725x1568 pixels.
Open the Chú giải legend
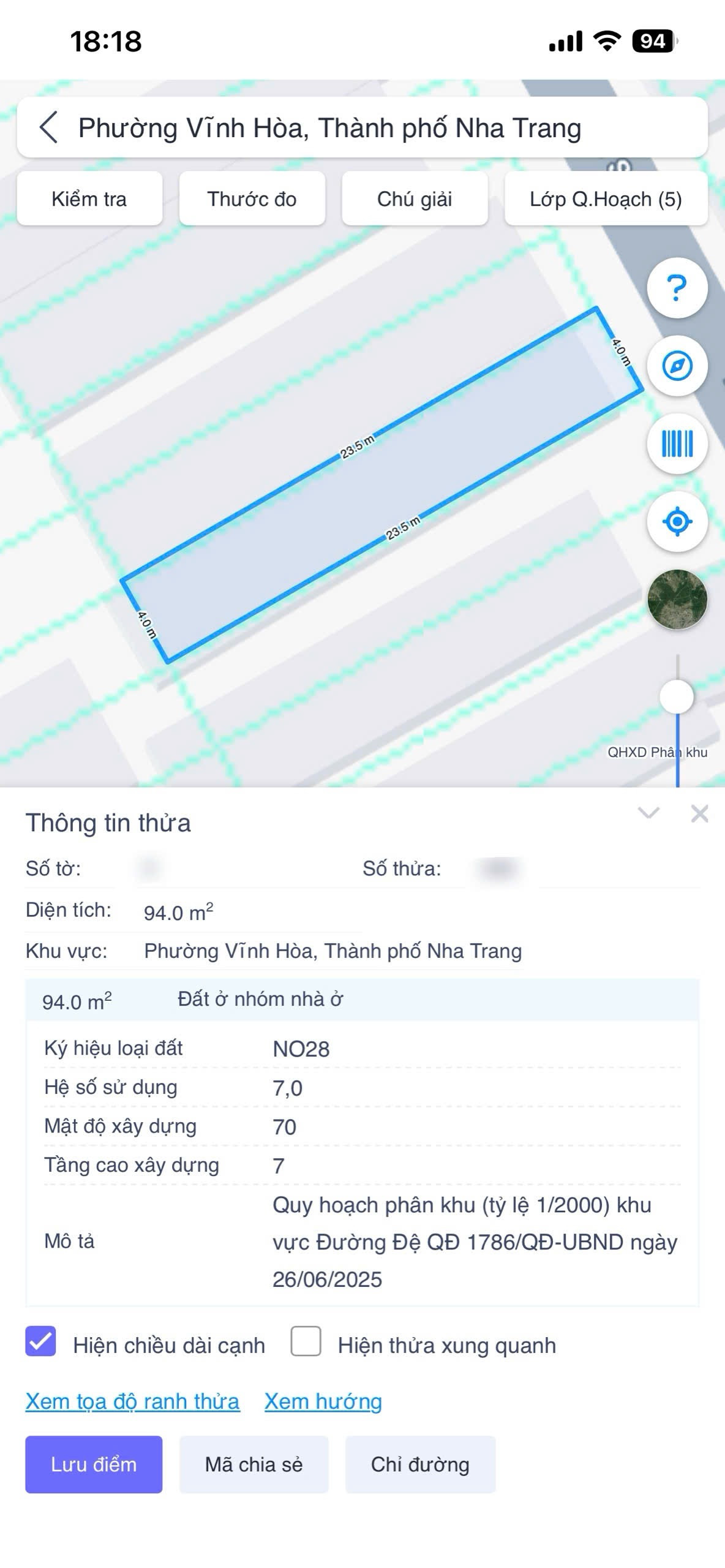415,199
